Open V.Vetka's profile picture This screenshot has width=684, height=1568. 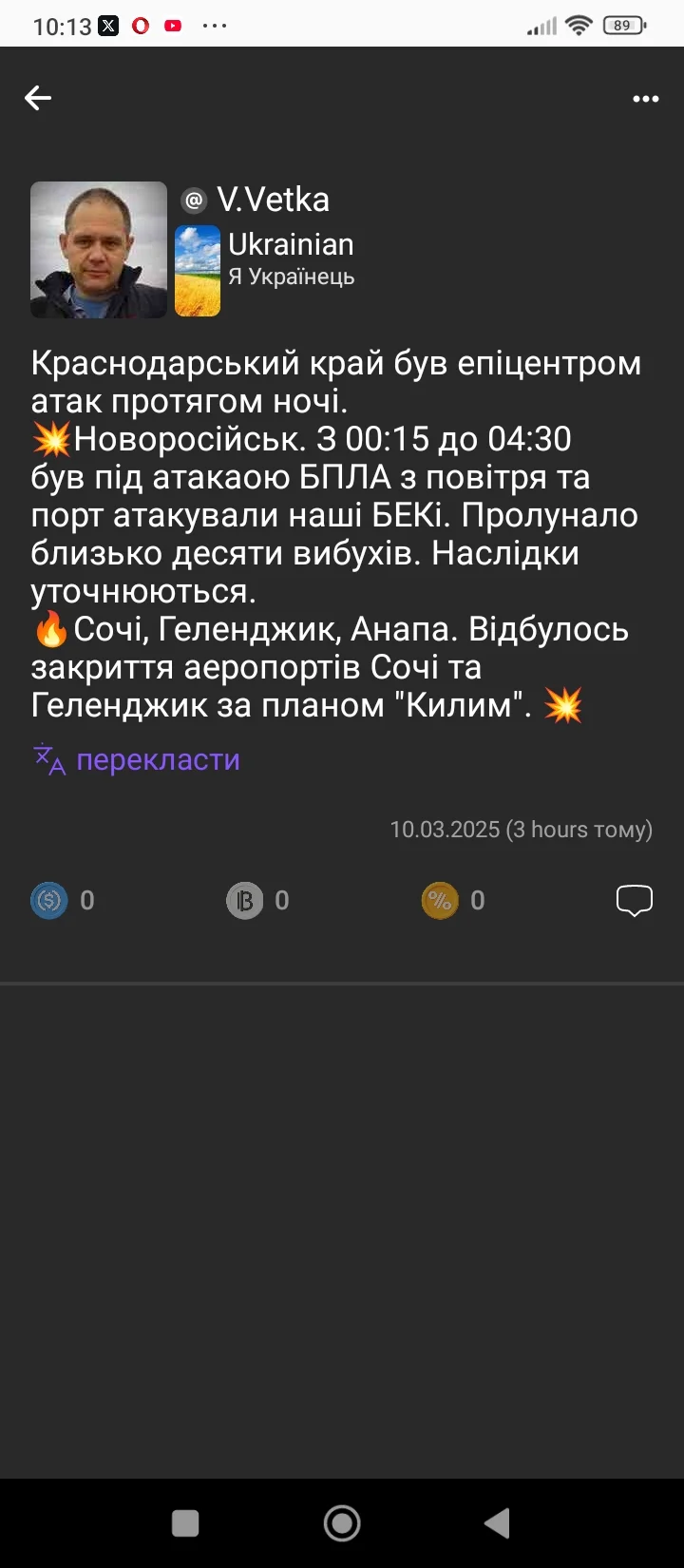tap(99, 250)
